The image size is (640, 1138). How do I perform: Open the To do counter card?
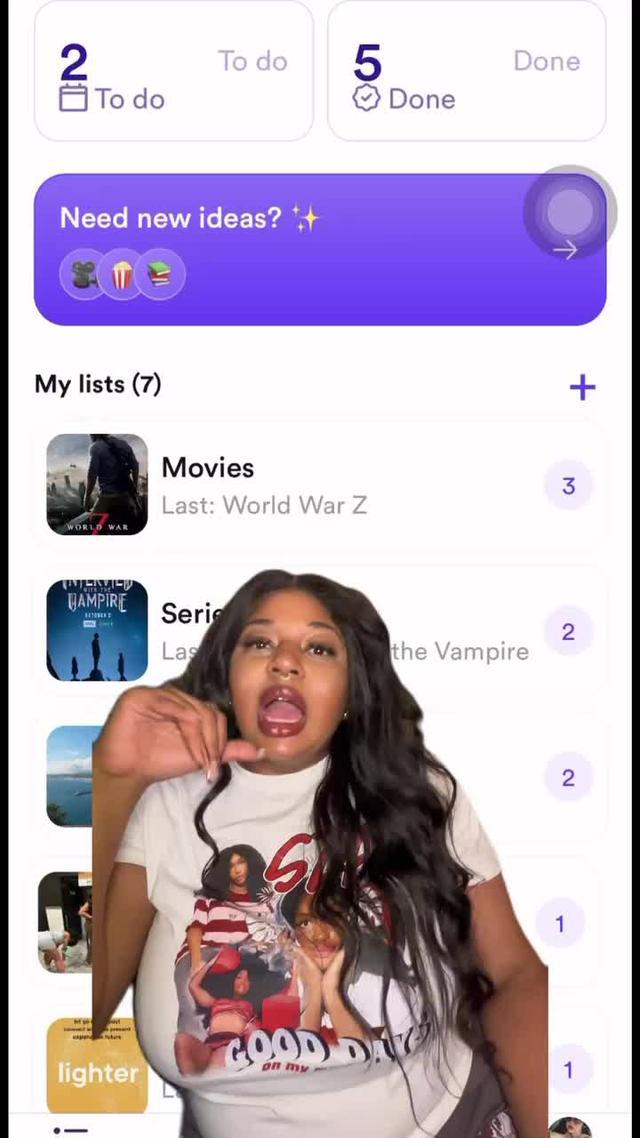click(173, 75)
